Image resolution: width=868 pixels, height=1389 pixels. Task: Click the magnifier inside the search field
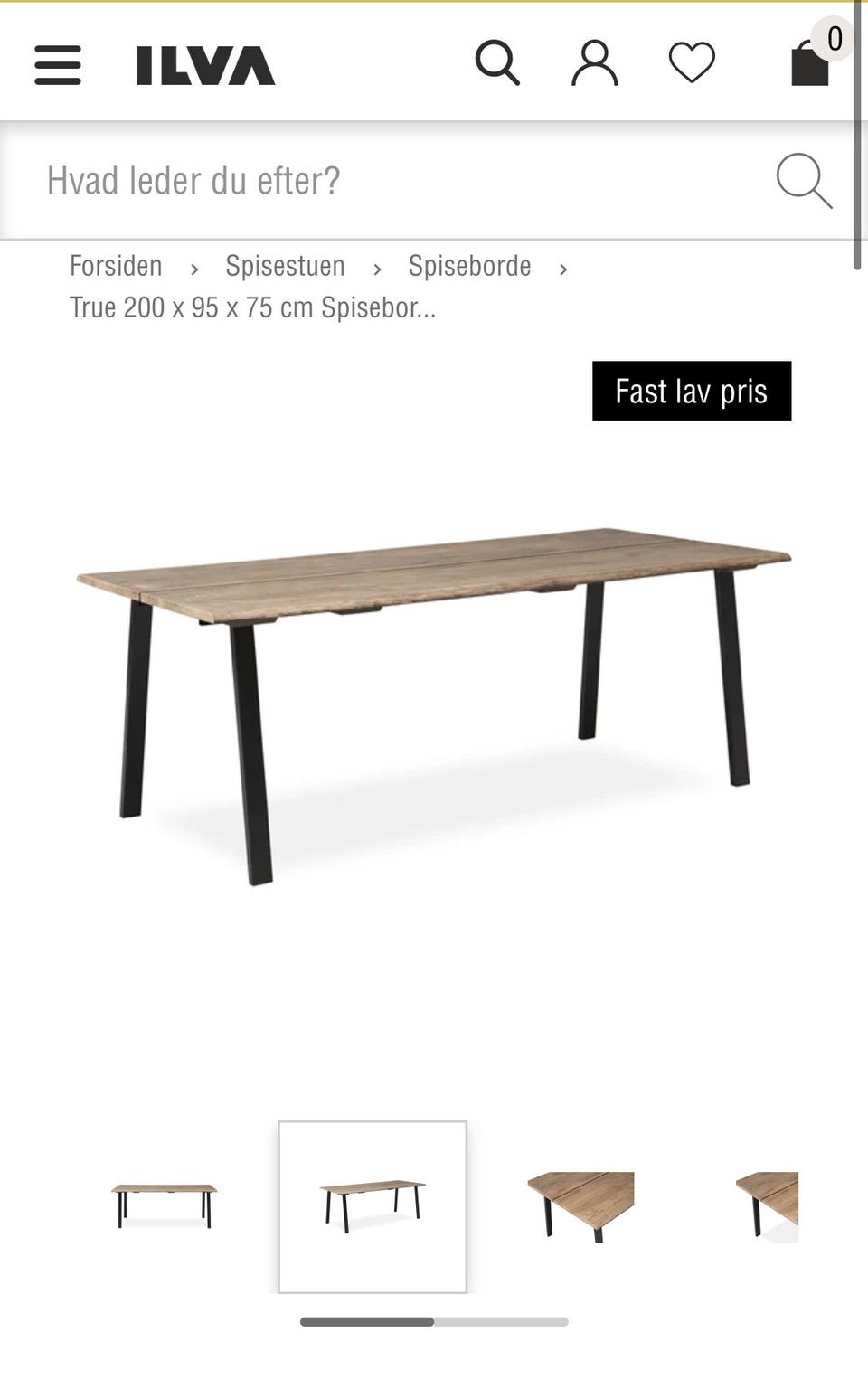click(x=805, y=181)
